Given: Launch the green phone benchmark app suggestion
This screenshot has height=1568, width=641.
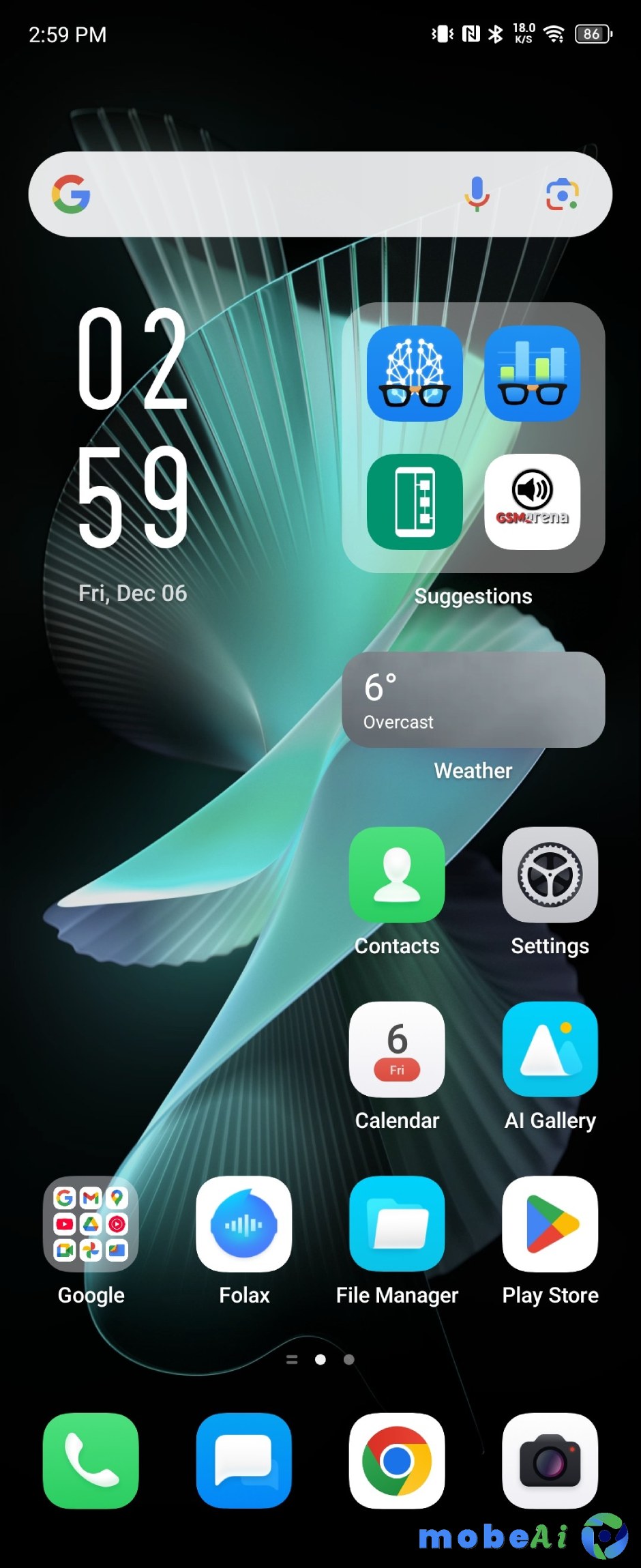Looking at the screenshot, I should (415, 502).
